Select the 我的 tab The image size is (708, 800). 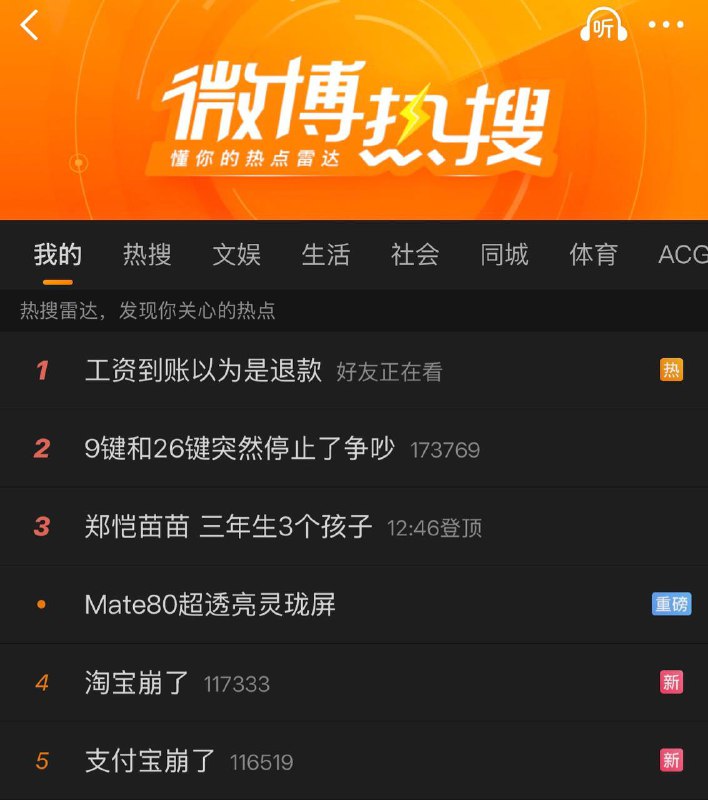tap(58, 255)
